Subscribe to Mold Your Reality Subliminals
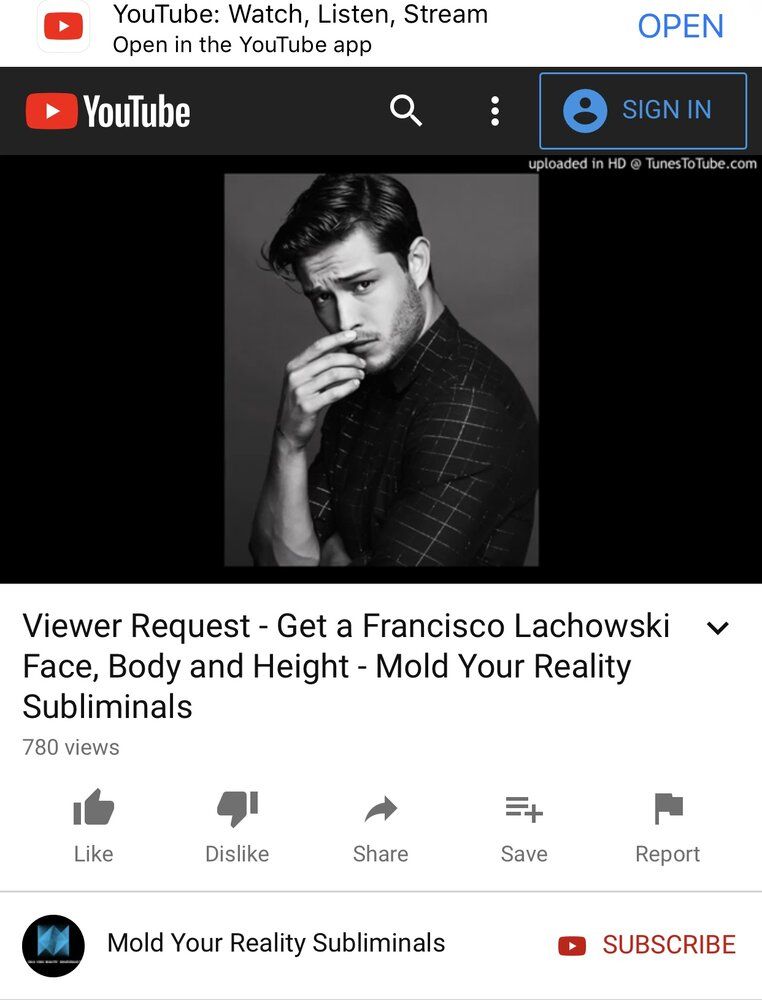 point(668,943)
